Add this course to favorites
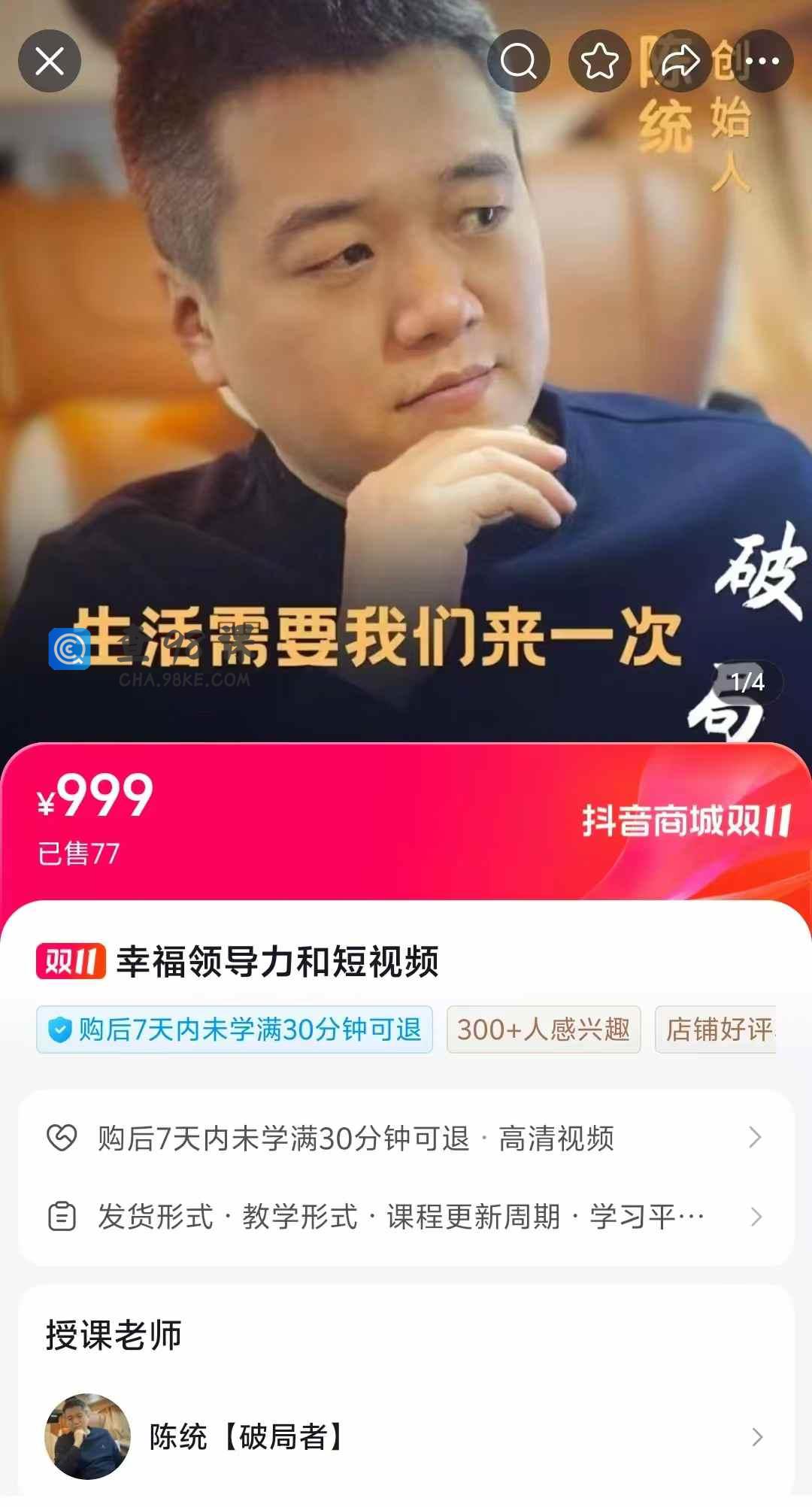This screenshot has height=1507, width=812. [x=599, y=61]
